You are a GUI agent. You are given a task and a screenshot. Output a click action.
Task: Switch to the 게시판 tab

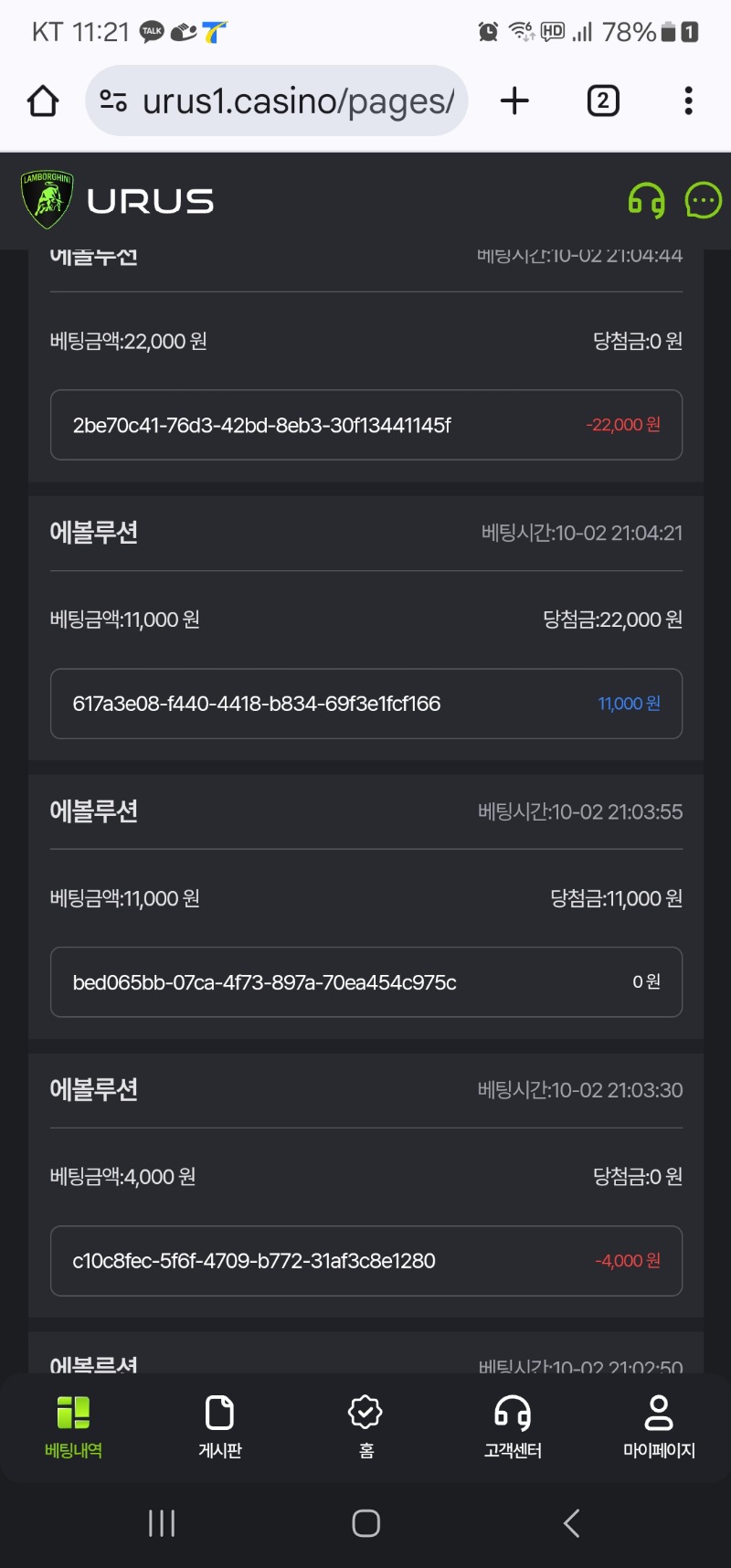point(219,1425)
